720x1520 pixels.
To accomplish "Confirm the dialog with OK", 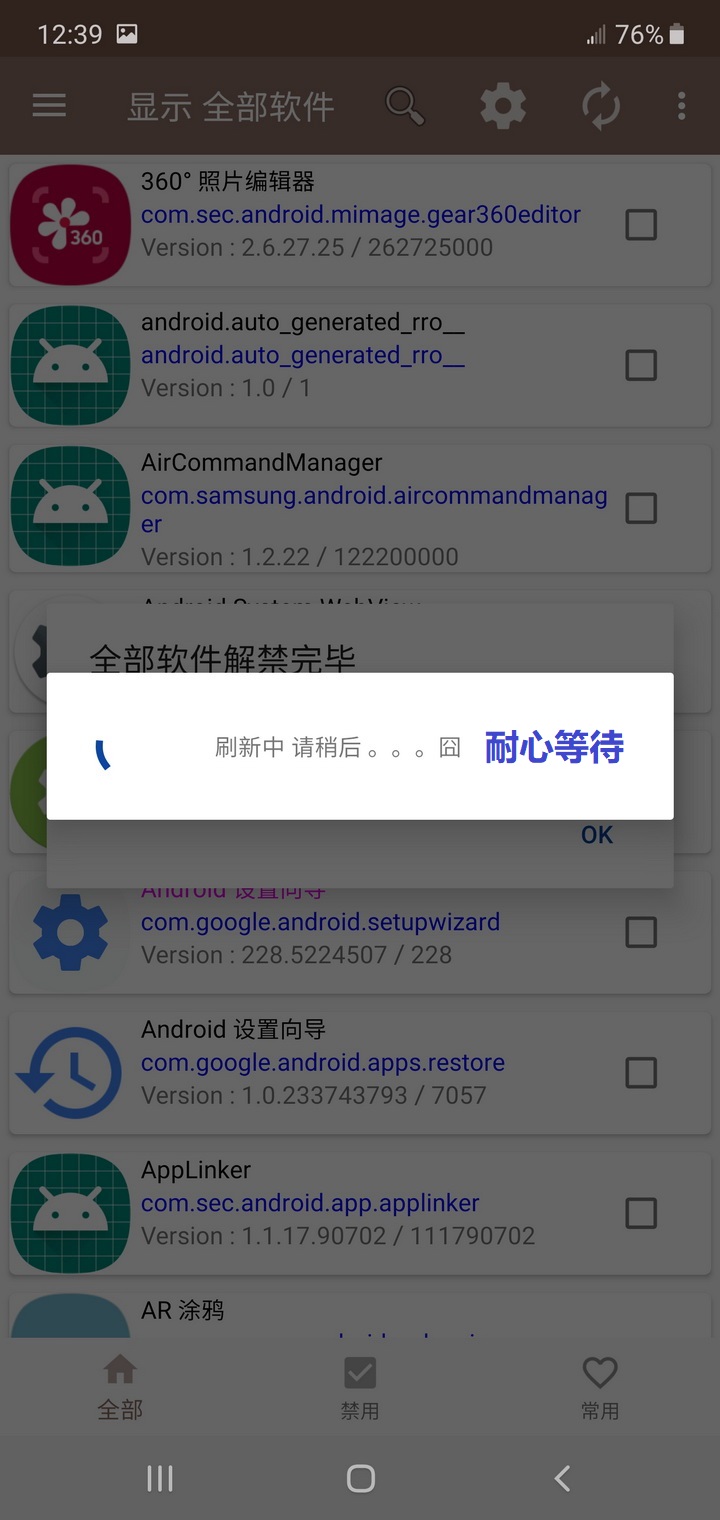I will [x=597, y=835].
